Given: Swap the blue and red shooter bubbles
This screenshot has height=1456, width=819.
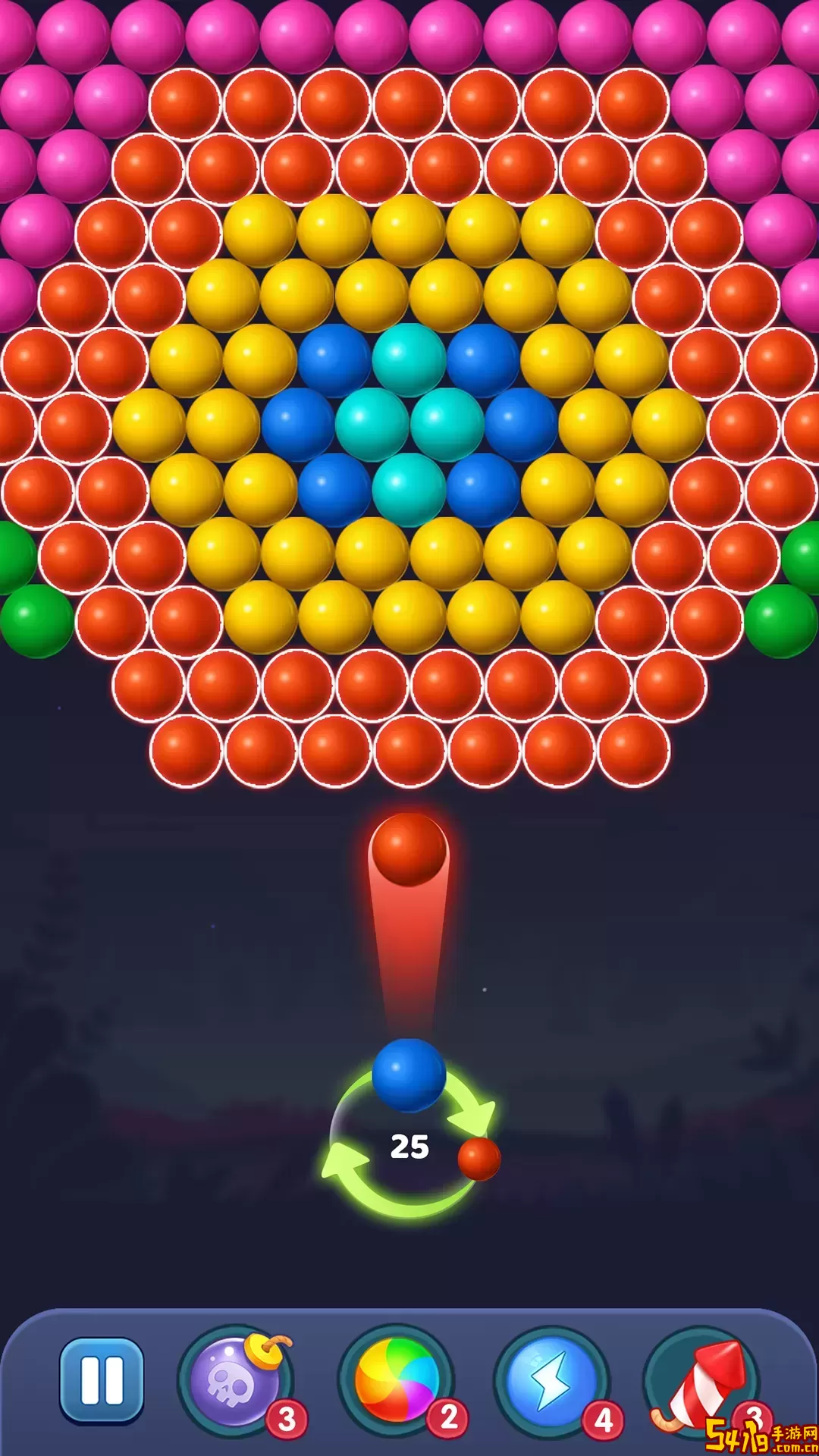Looking at the screenshot, I should point(409,1147).
